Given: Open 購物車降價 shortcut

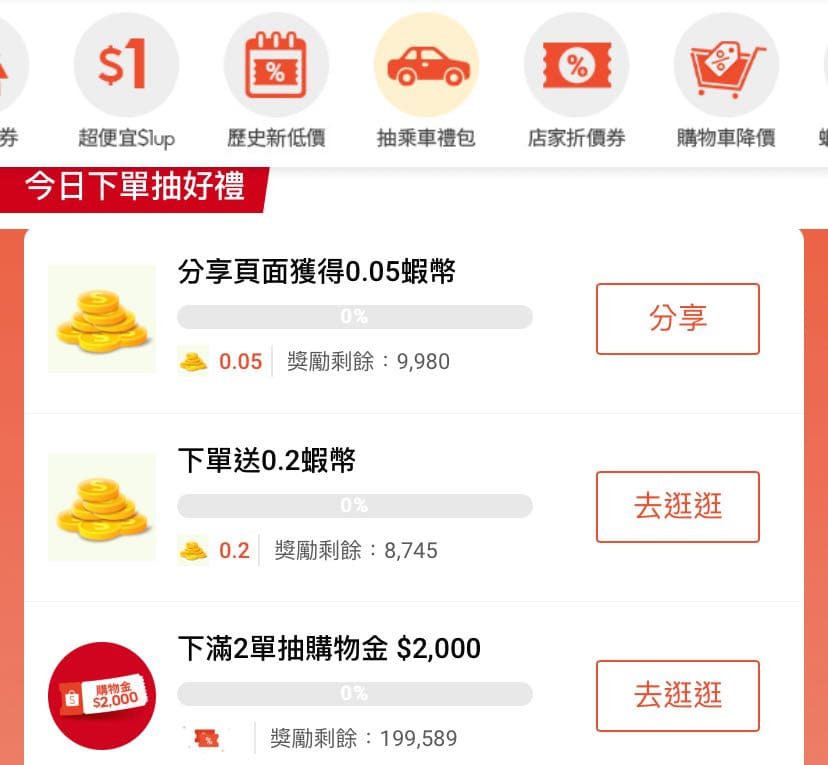Looking at the screenshot, I should point(726,65).
